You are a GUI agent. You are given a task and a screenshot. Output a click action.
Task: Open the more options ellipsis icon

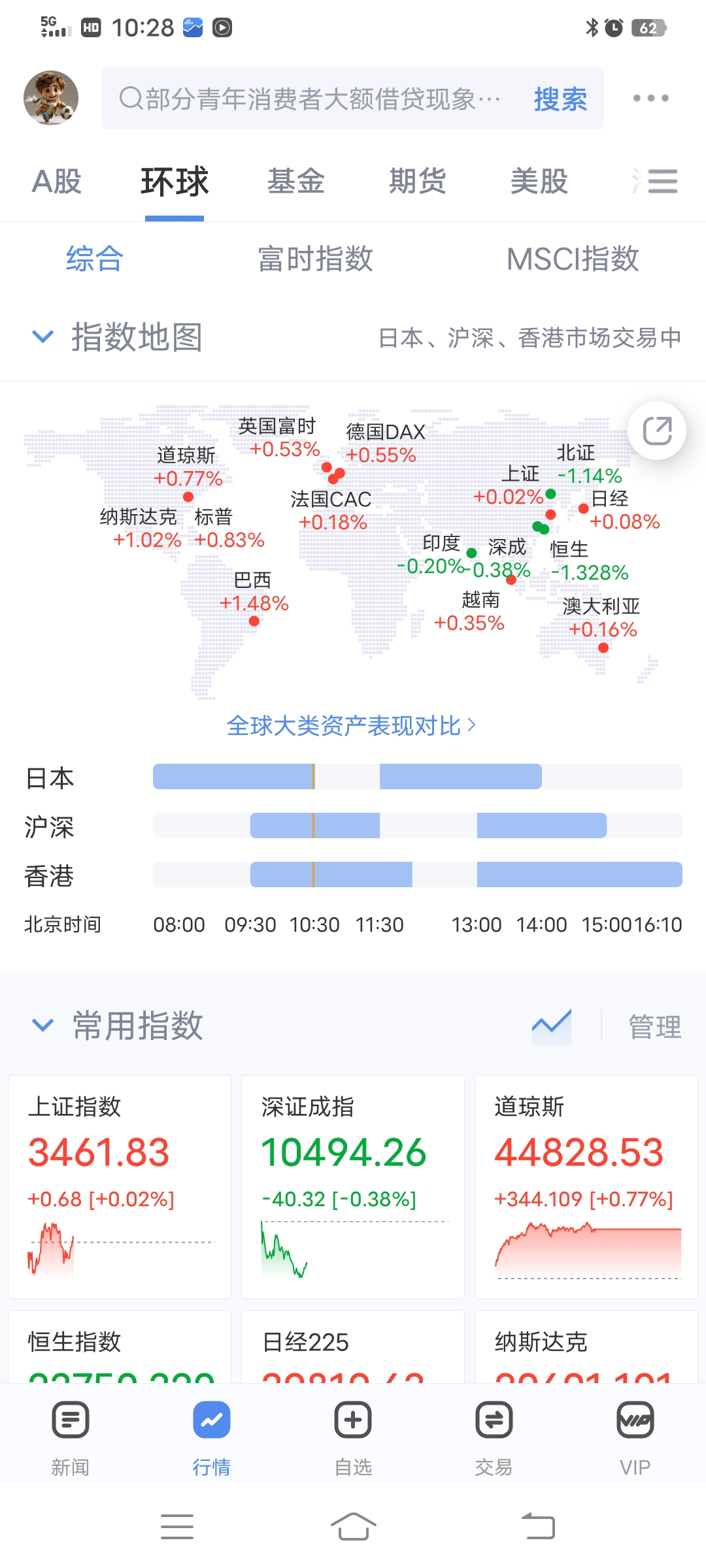650,98
